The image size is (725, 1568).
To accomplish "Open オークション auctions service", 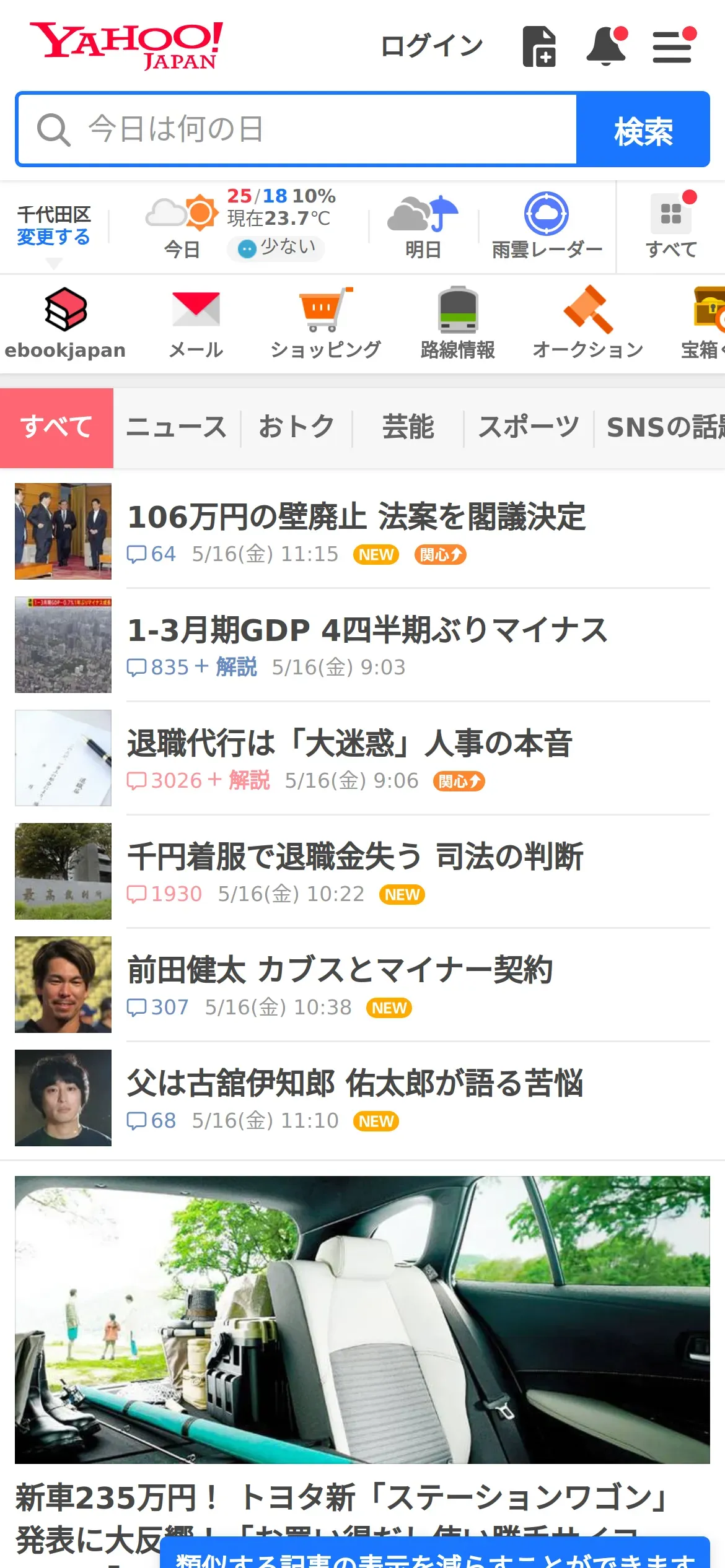I will (588, 323).
